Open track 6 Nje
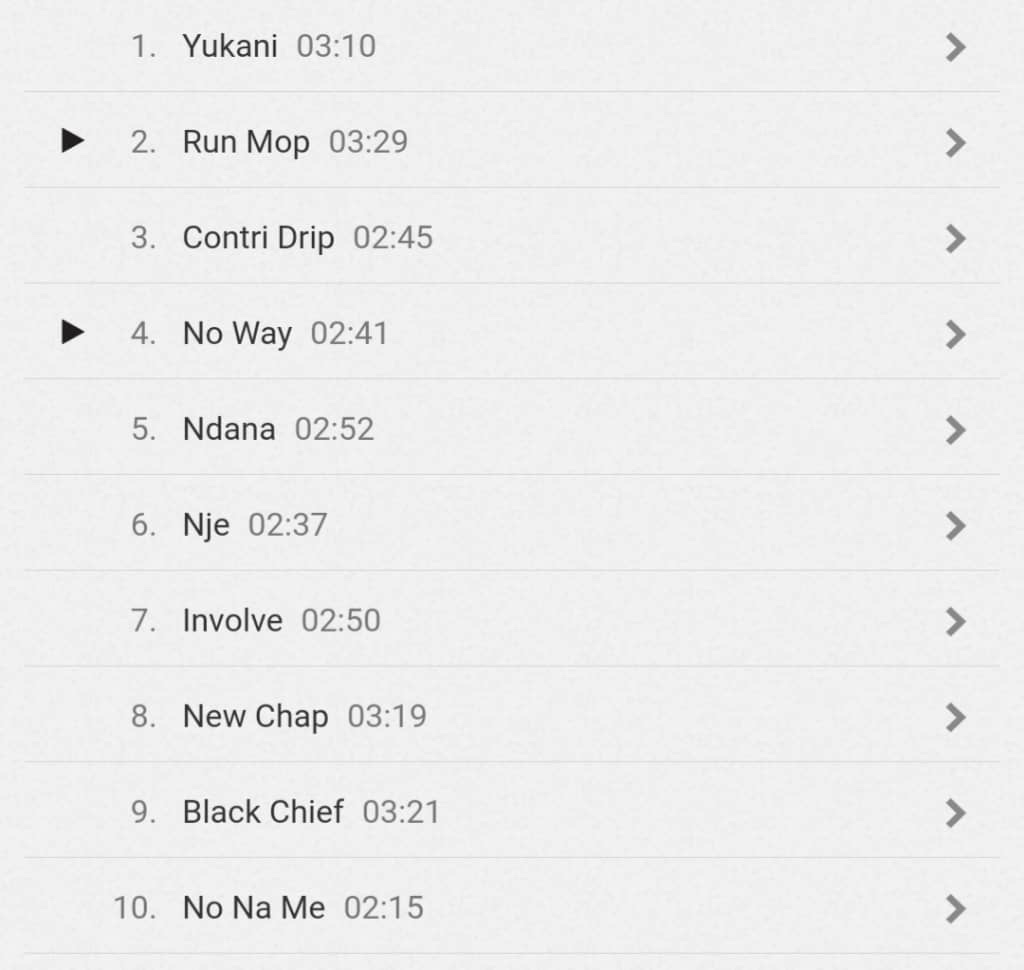This screenshot has width=1024, height=970. point(206,525)
